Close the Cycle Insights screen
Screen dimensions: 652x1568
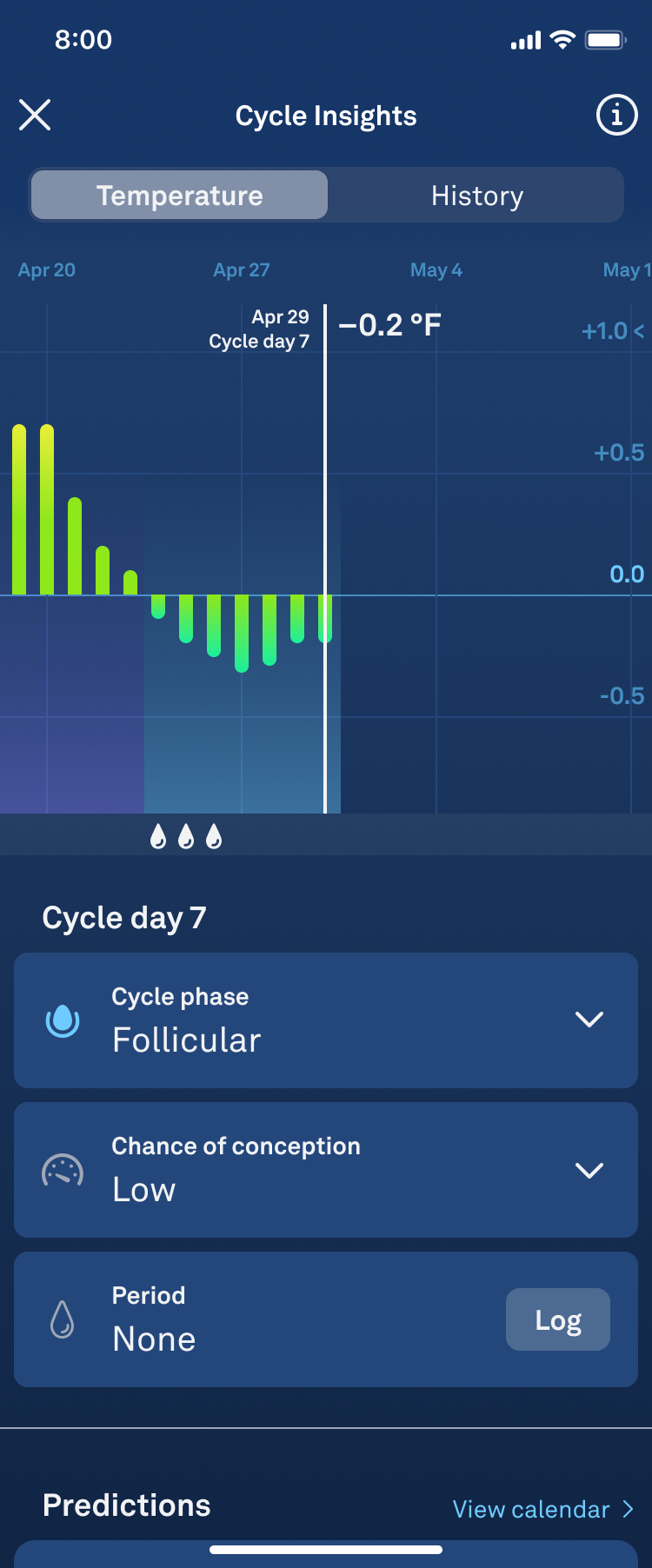[35, 115]
